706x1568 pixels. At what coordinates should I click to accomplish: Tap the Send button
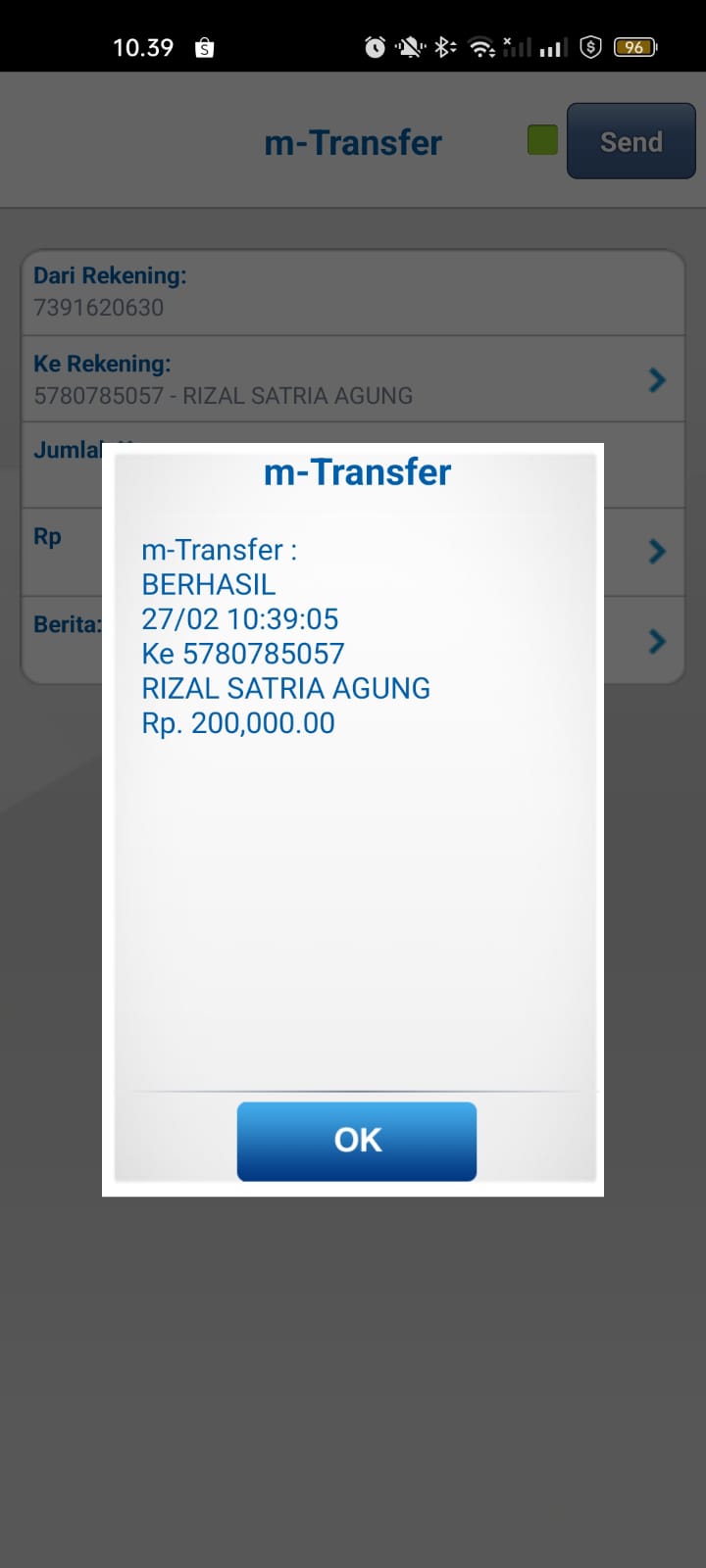(x=630, y=142)
